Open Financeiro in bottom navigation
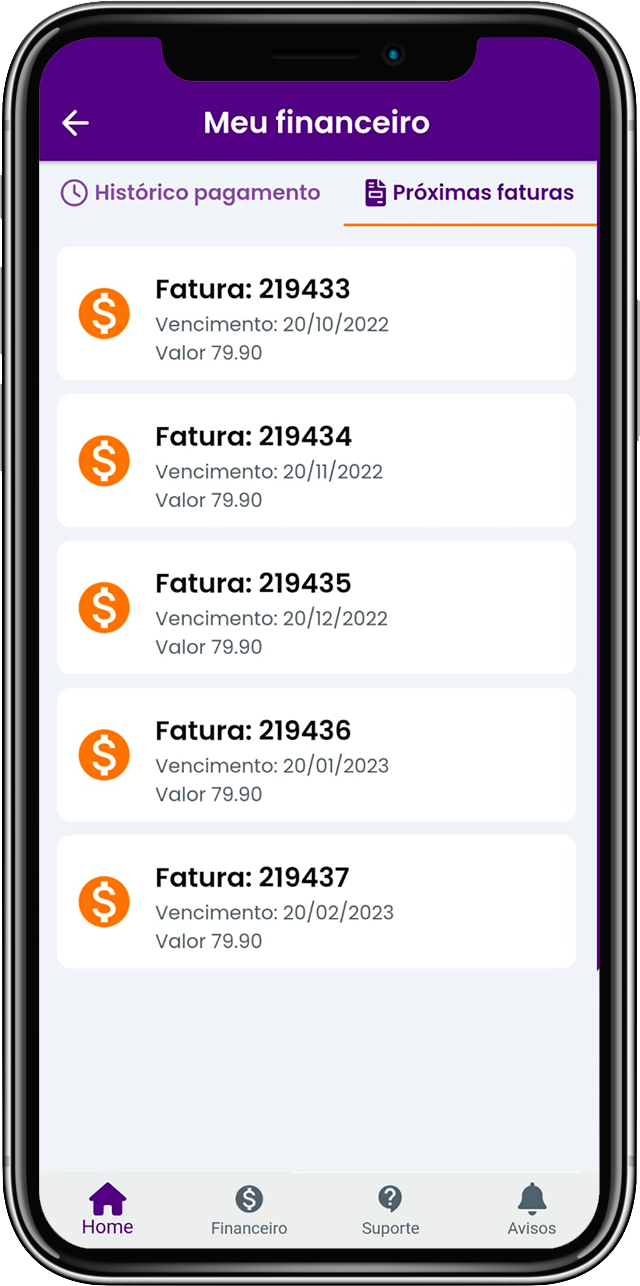The height and width of the screenshot is (1286, 640). click(249, 1210)
